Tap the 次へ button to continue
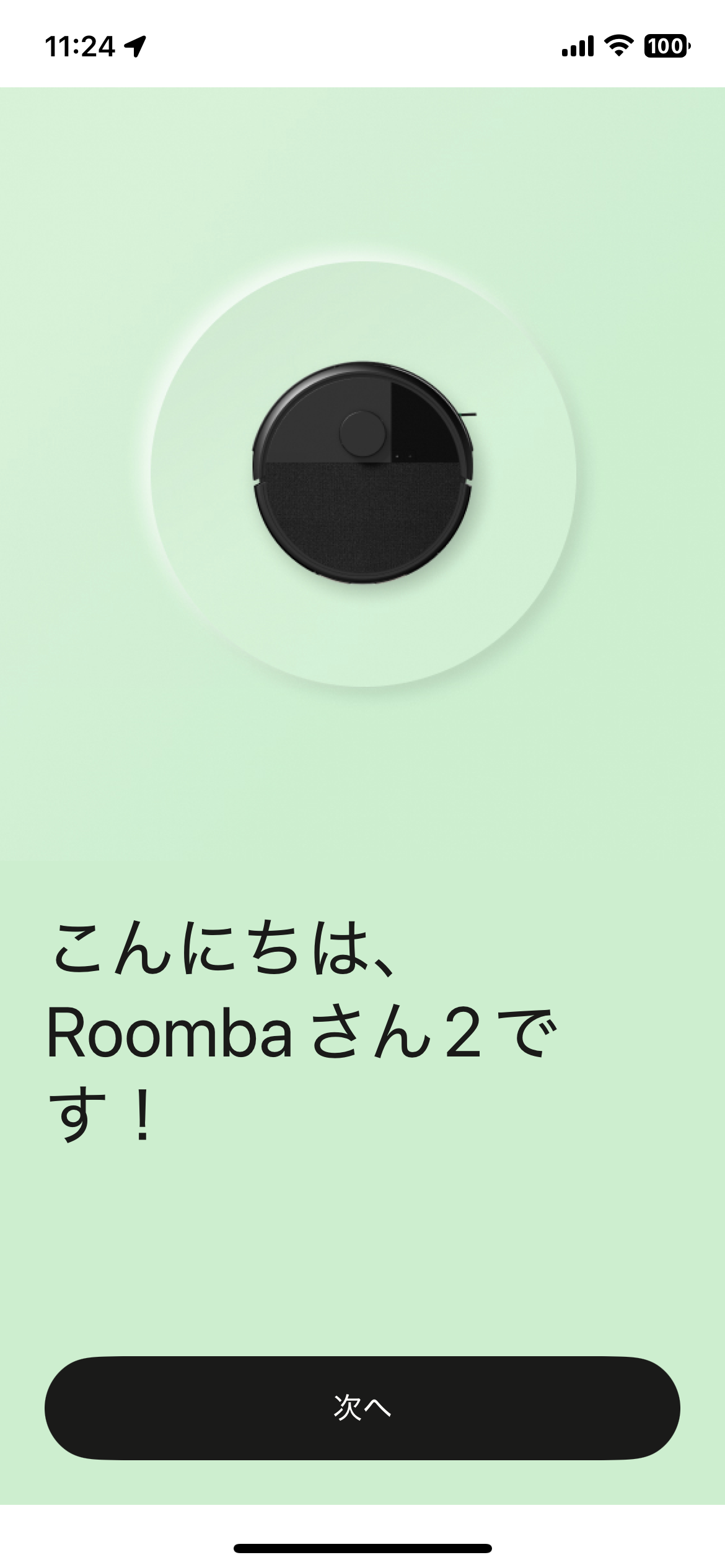 tap(362, 1408)
